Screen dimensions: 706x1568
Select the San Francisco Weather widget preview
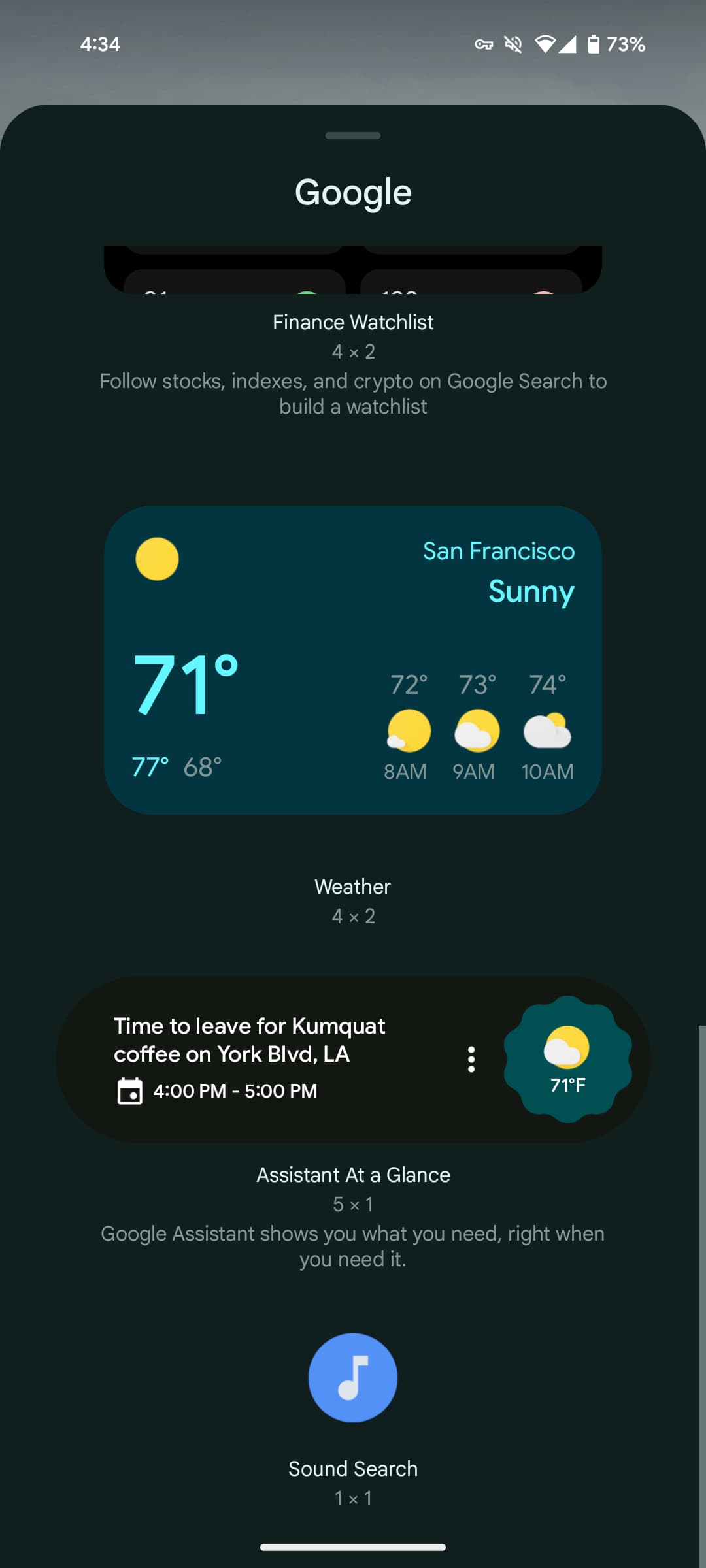click(353, 660)
